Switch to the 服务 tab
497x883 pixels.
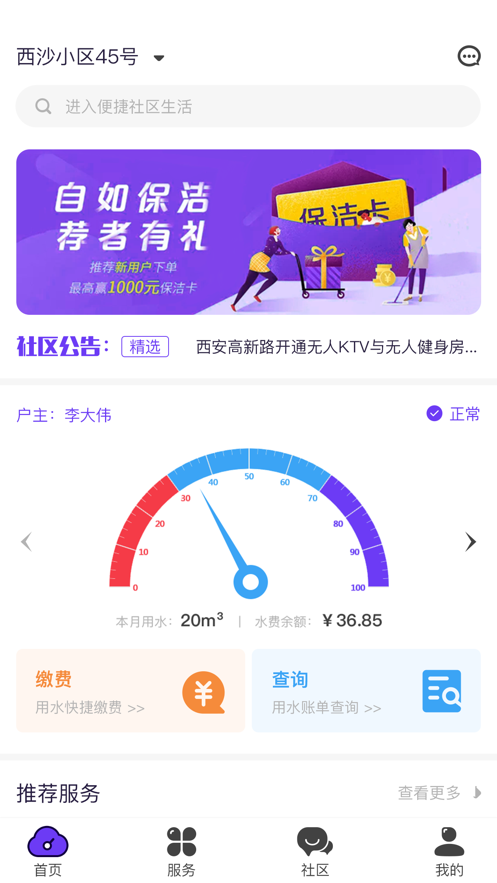[x=181, y=851]
